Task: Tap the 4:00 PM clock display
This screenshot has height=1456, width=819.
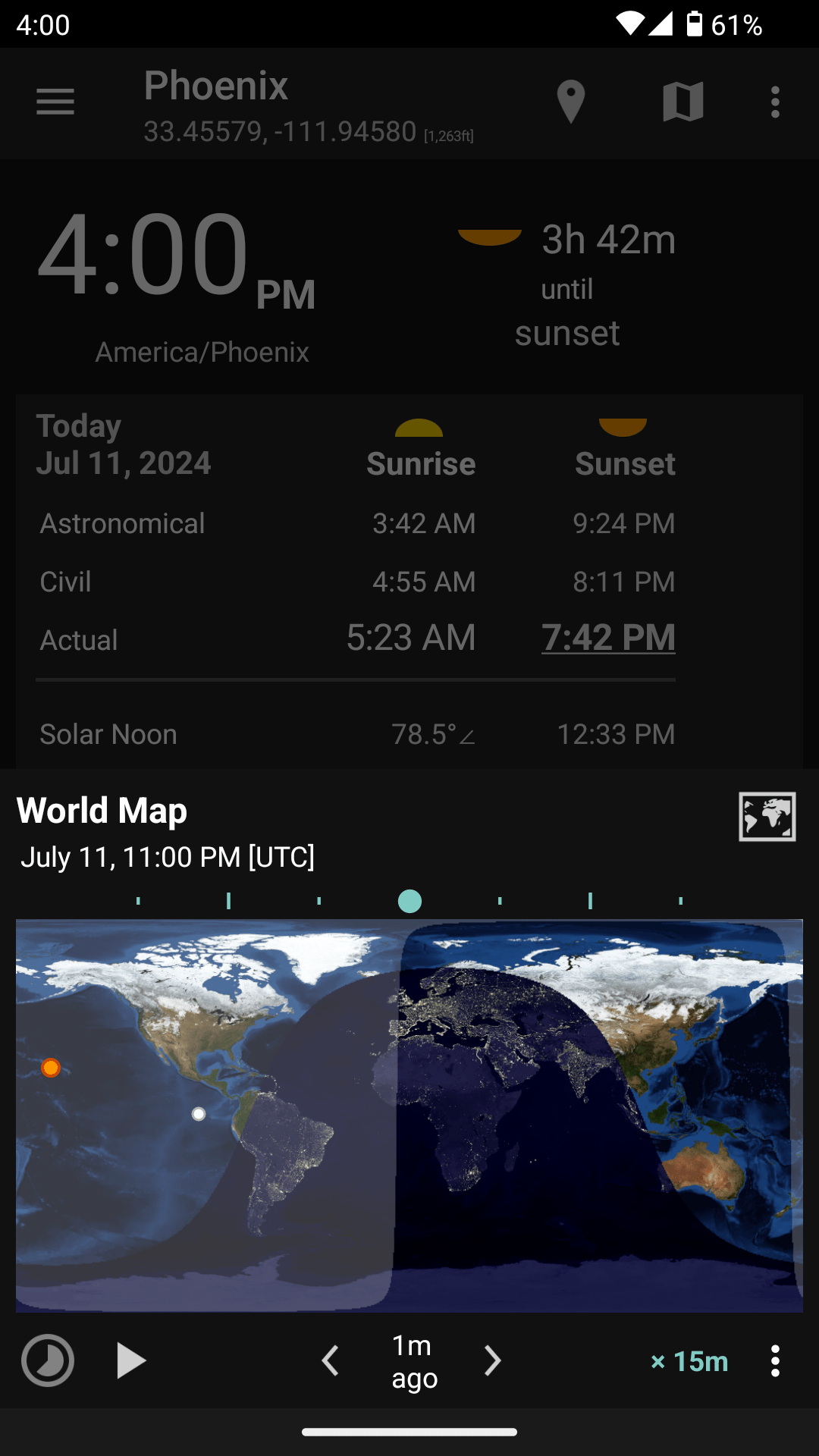Action: point(176,258)
